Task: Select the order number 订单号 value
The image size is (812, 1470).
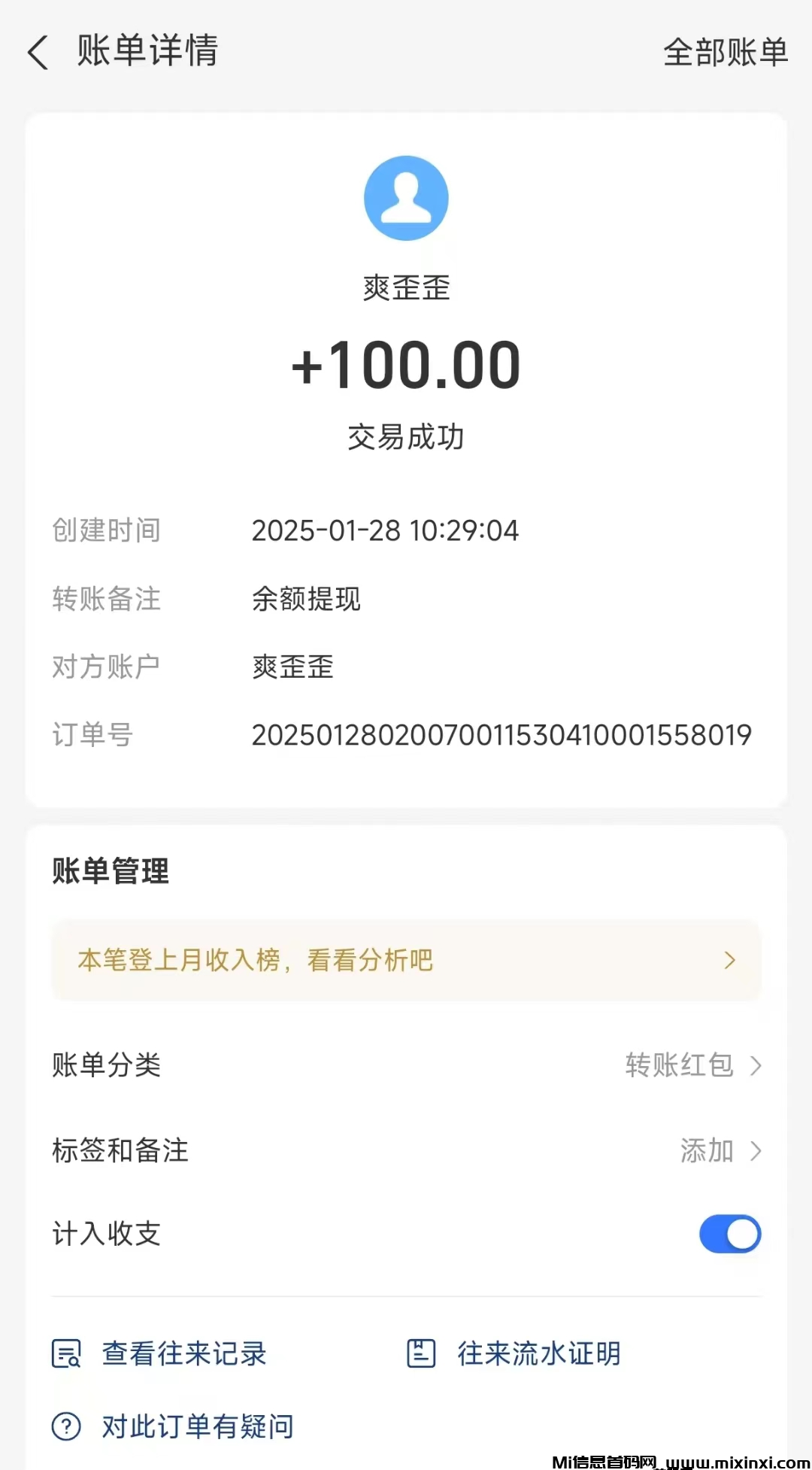Action: point(501,735)
